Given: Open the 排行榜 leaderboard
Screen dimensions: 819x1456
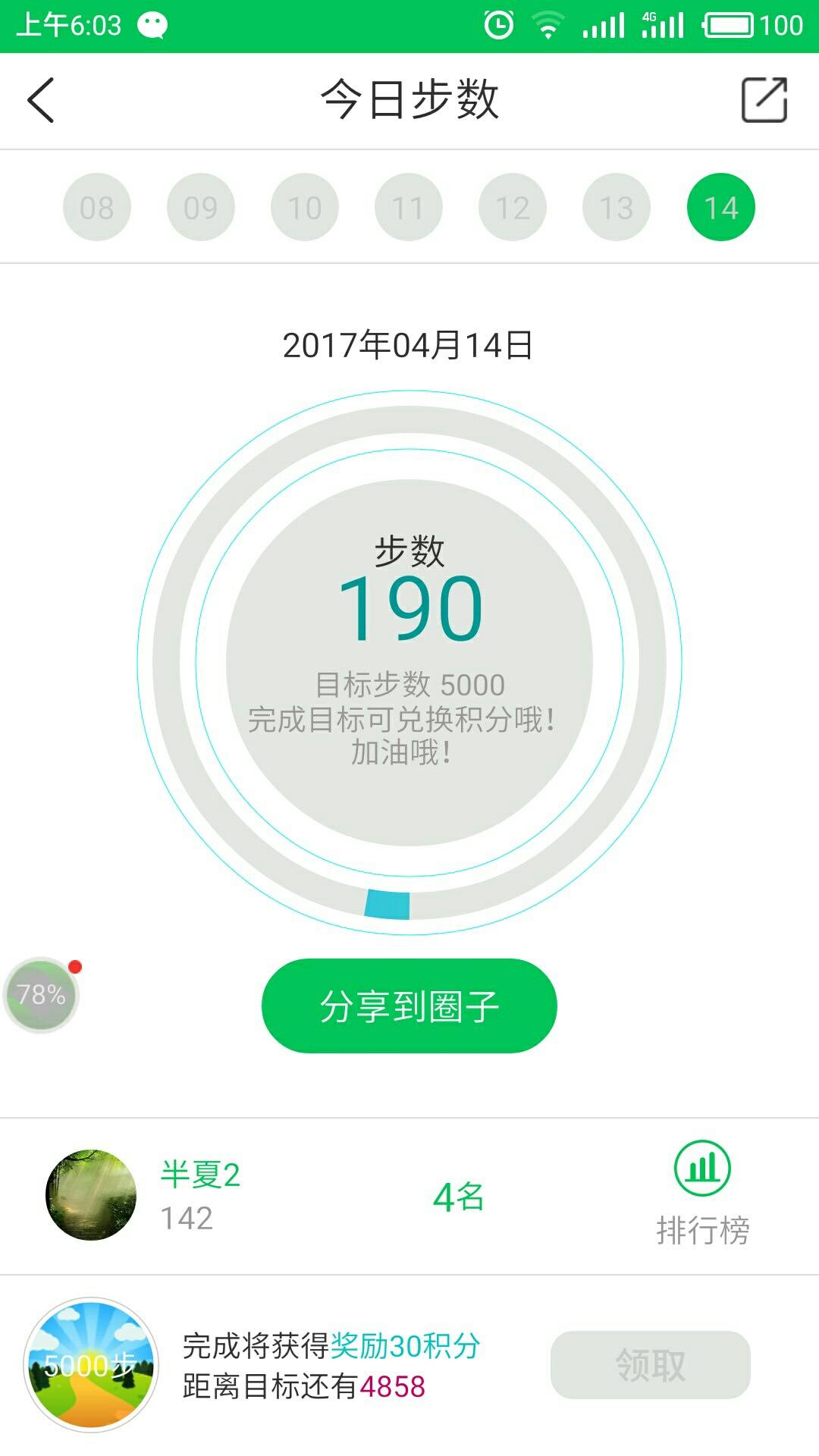Looking at the screenshot, I should [702, 1194].
